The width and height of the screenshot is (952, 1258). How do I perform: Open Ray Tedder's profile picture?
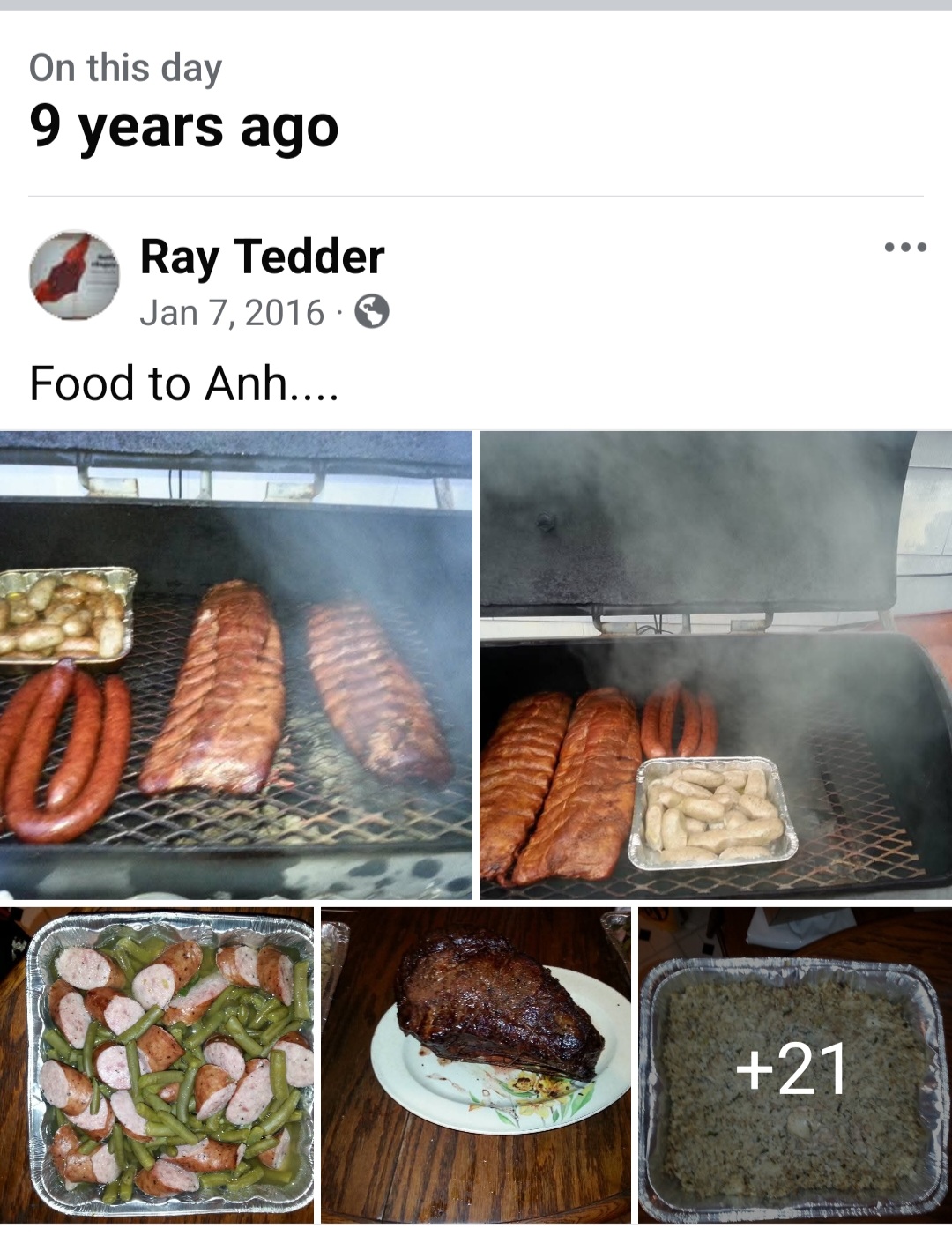pyautogui.click(x=74, y=275)
